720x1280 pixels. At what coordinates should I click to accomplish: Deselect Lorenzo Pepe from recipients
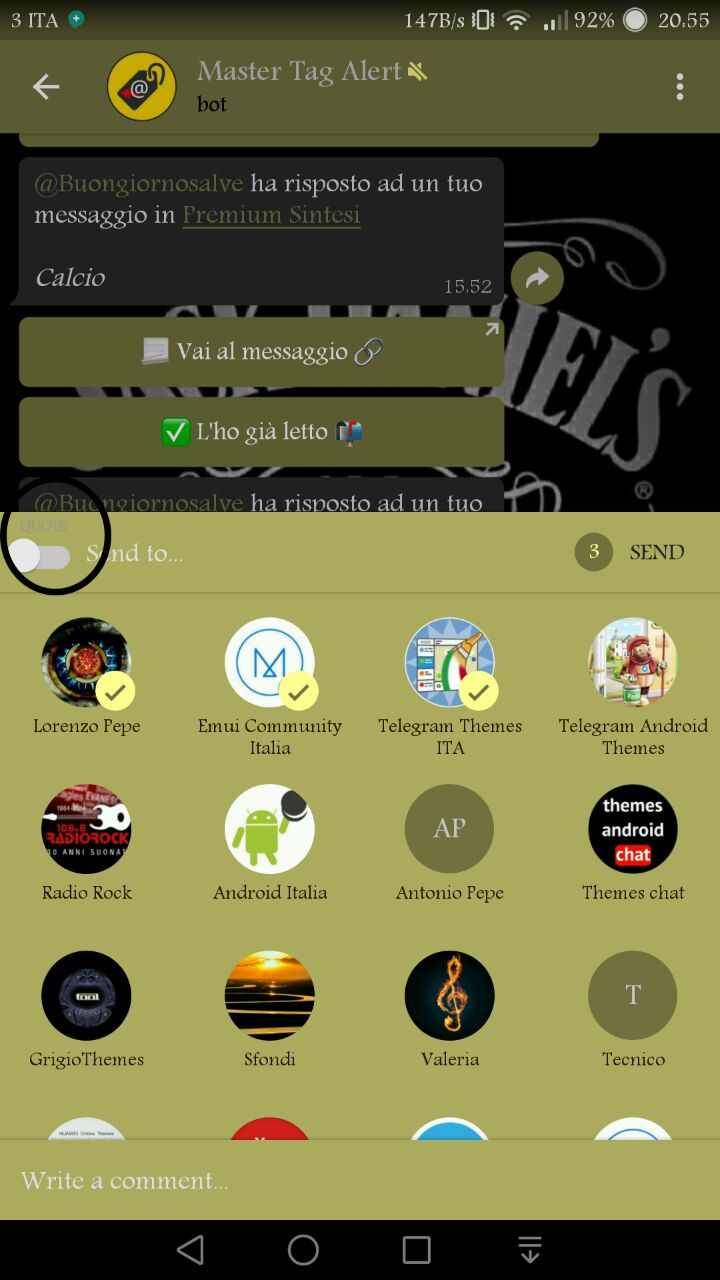(x=87, y=663)
